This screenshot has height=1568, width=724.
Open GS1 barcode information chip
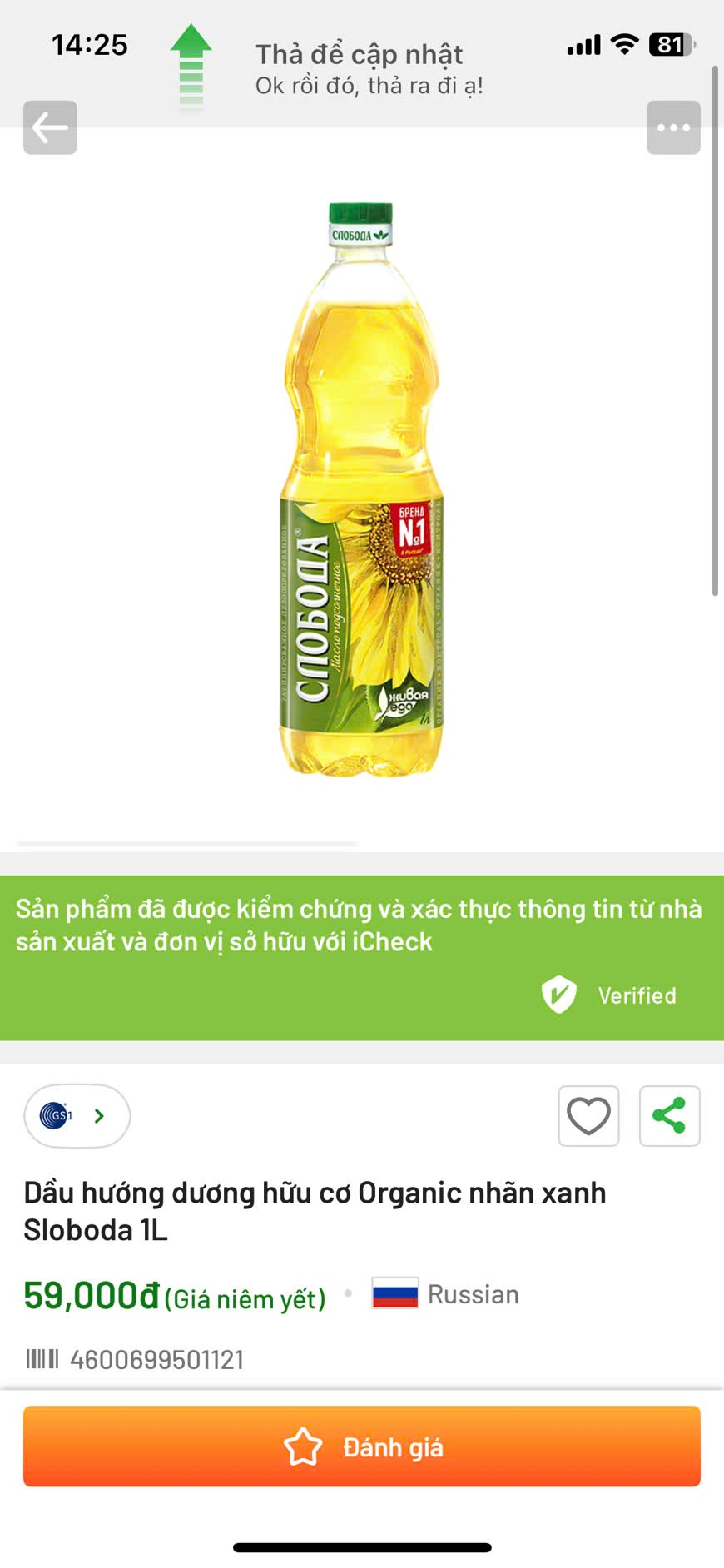(x=77, y=1116)
